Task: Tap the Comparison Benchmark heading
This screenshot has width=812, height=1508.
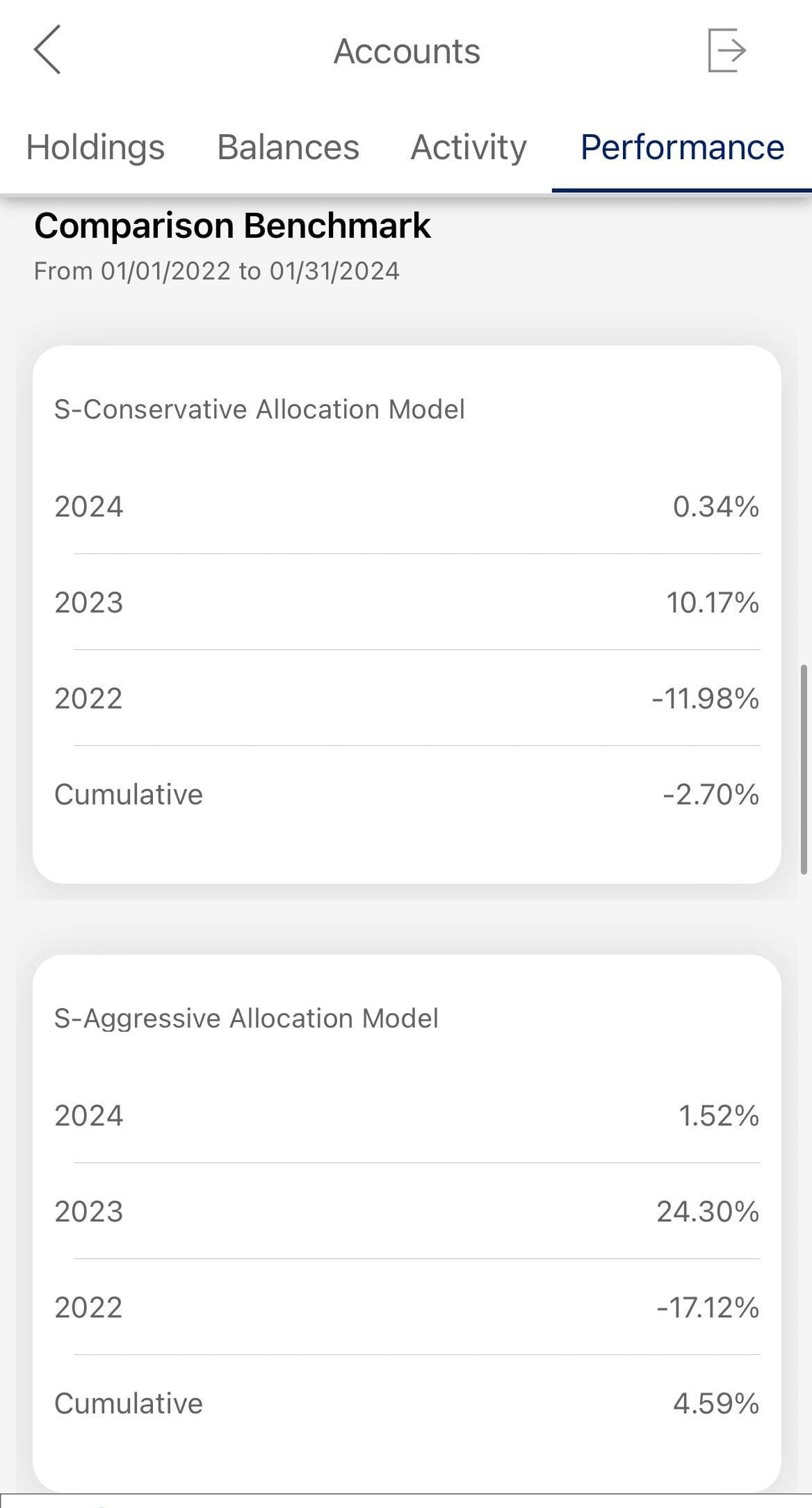Action: tap(232, 225)
